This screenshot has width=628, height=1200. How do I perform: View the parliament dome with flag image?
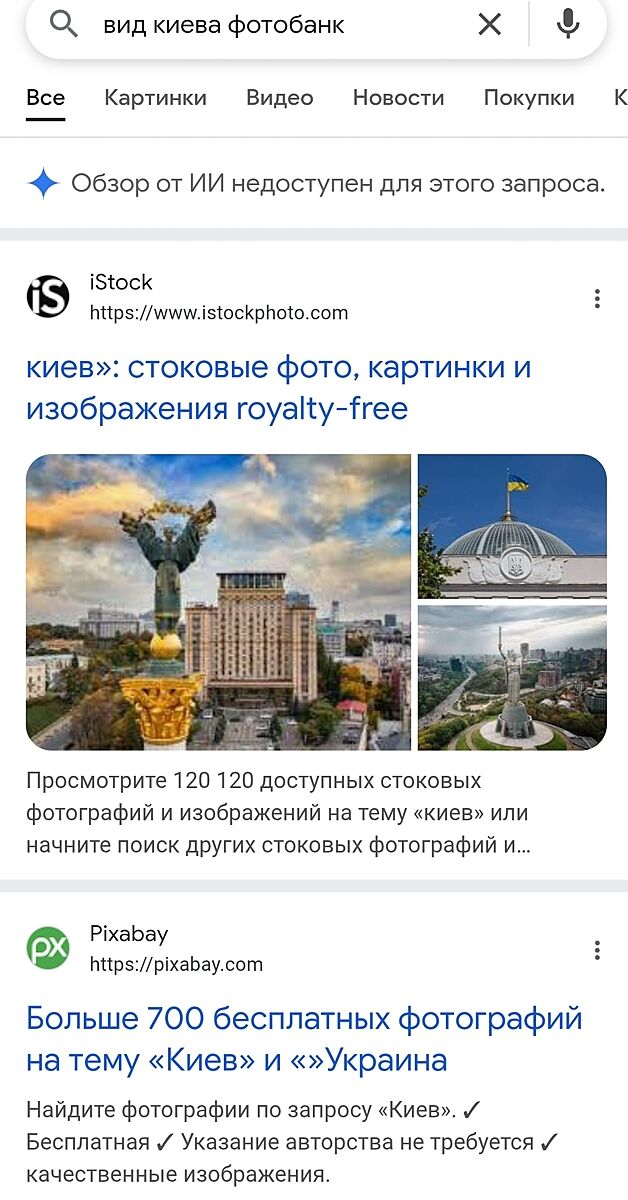pyautogui.click(x=512, y=526)
